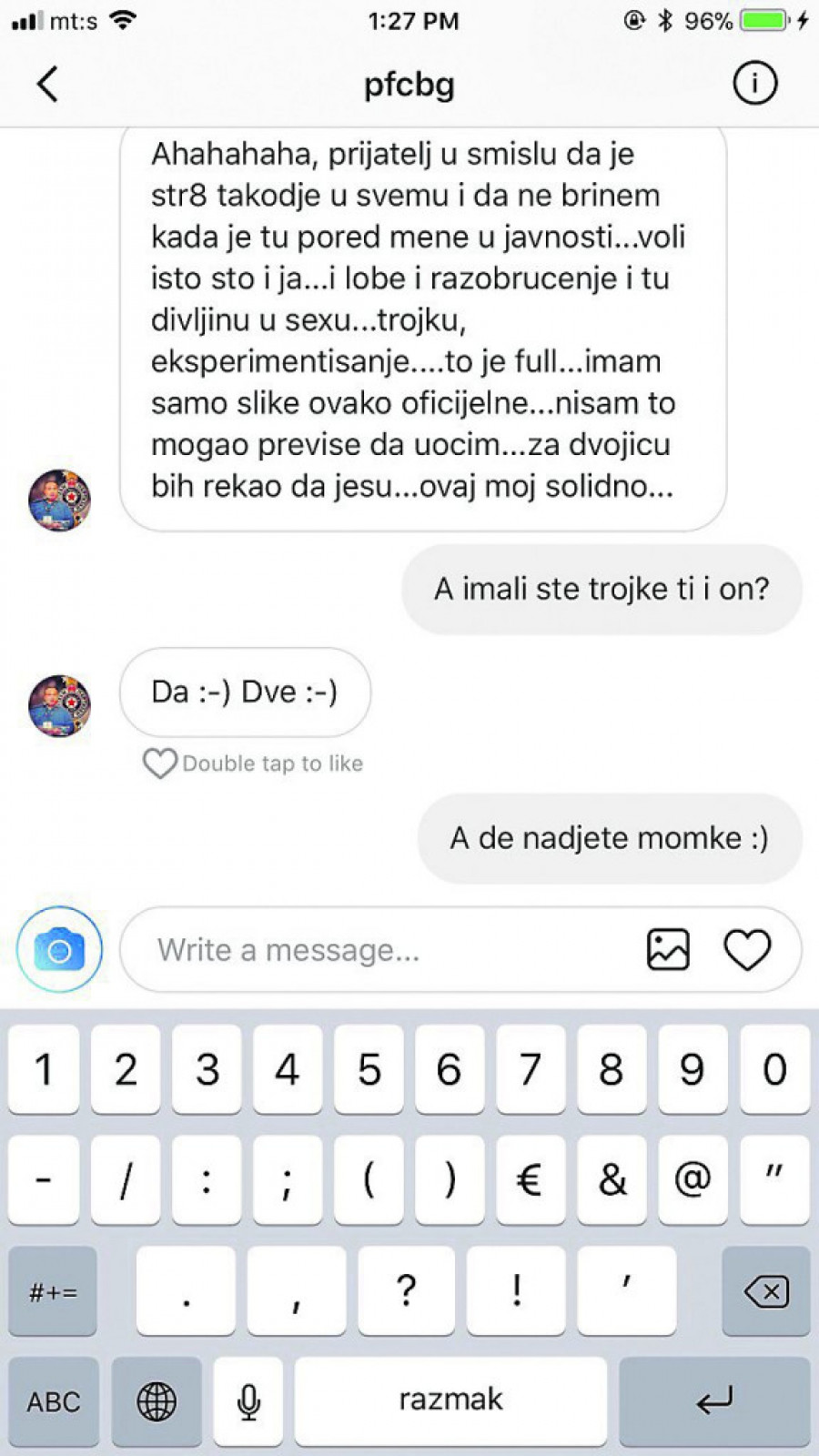Viewport: 819px width, 1456px height.
Task: Open pfcbg's avatar beside the "Da :-) Dve :-)" message
Action: pos(60,705)
